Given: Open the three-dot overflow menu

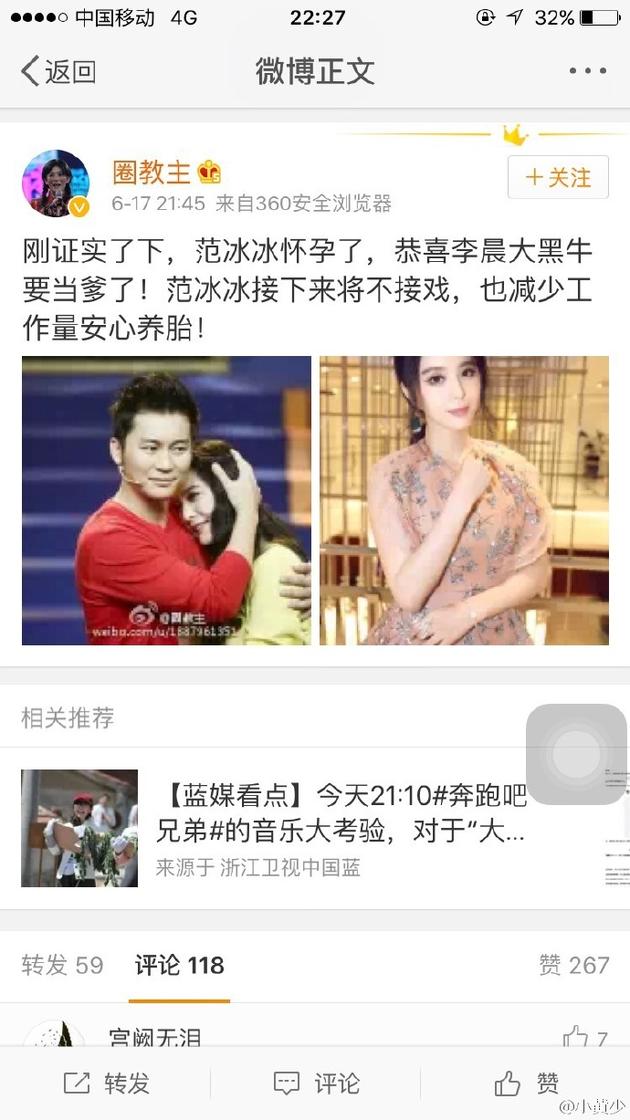Looking at the screenshot, I should click(x=588, y=71).
